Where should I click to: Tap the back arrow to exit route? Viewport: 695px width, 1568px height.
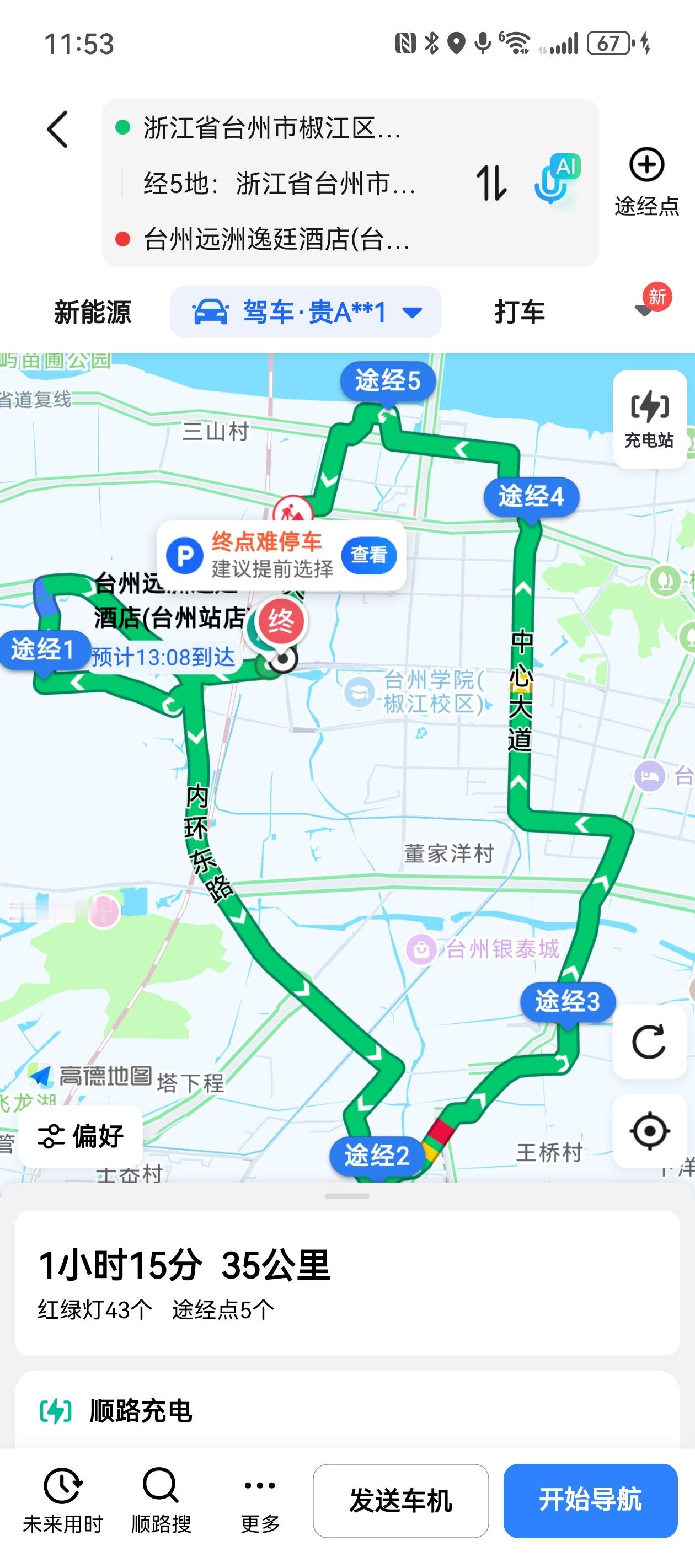coord(57,128)
